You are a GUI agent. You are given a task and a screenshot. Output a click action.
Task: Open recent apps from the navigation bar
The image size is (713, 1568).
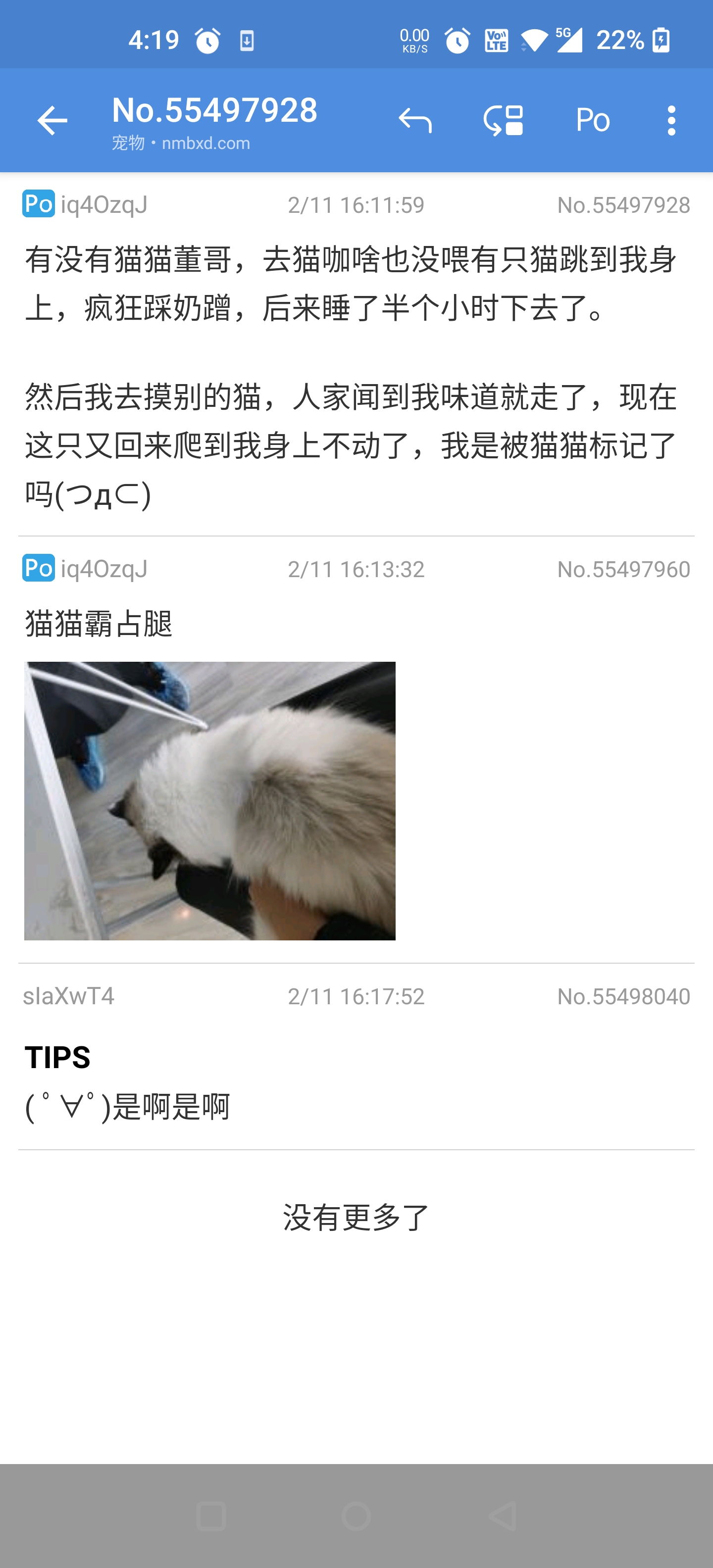[x=211, y=1516]
